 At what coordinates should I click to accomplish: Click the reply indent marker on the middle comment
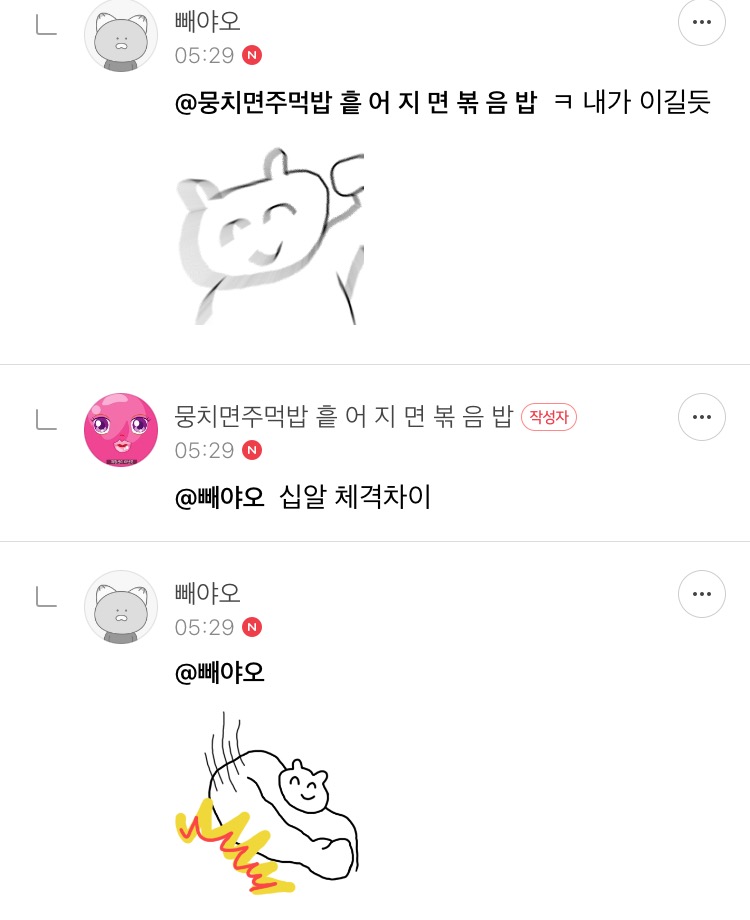[x=46, y=420]
